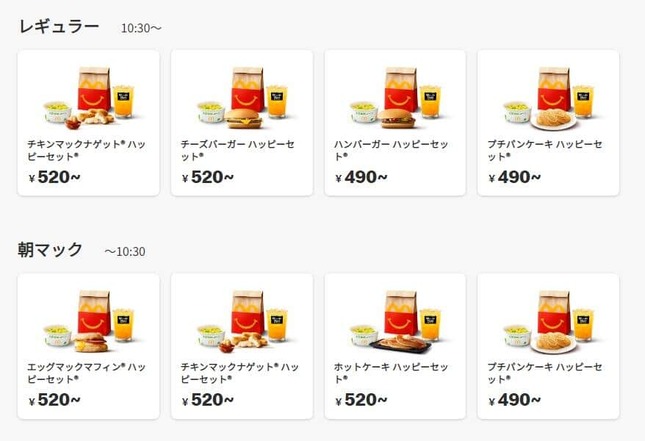This screenshot has height=441, width=645.
Task: Open the エッグマックマフィン ハッピーセット card
Action: click(x=88, y=346)
